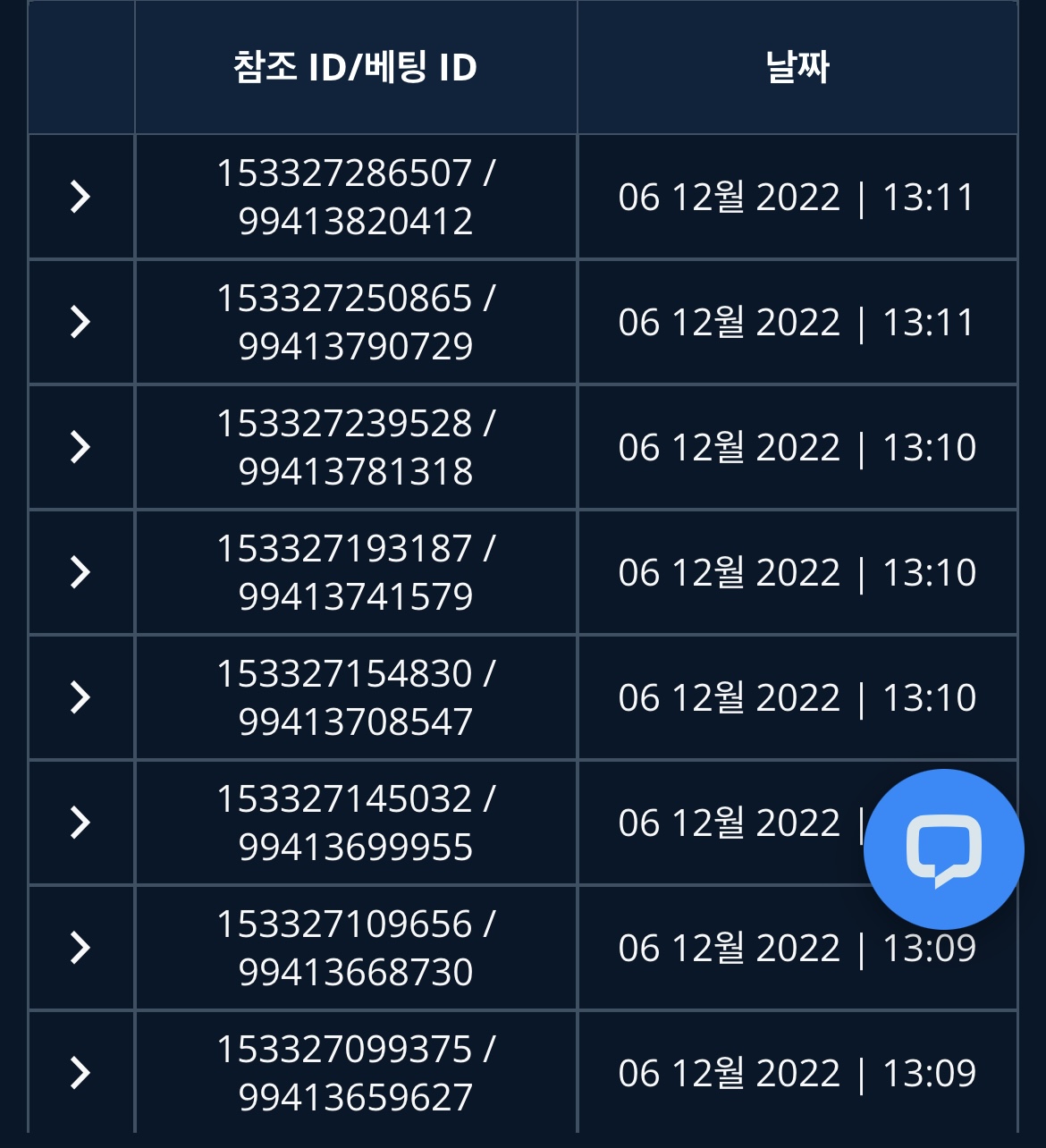Tap the arrow next to 153327145032

tap(80, 823)
